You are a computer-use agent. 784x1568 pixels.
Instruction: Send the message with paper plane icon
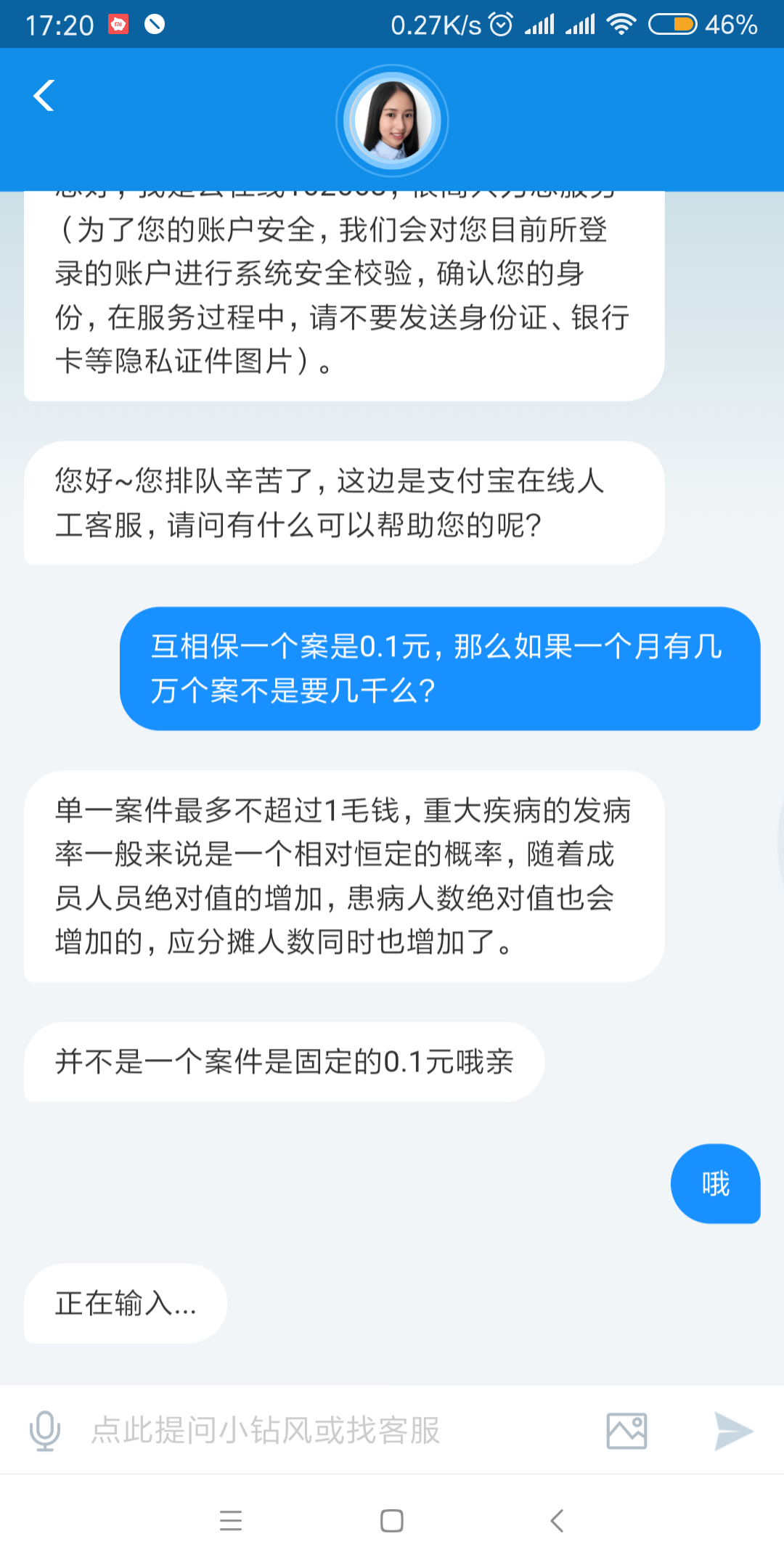click(733, 1431)
